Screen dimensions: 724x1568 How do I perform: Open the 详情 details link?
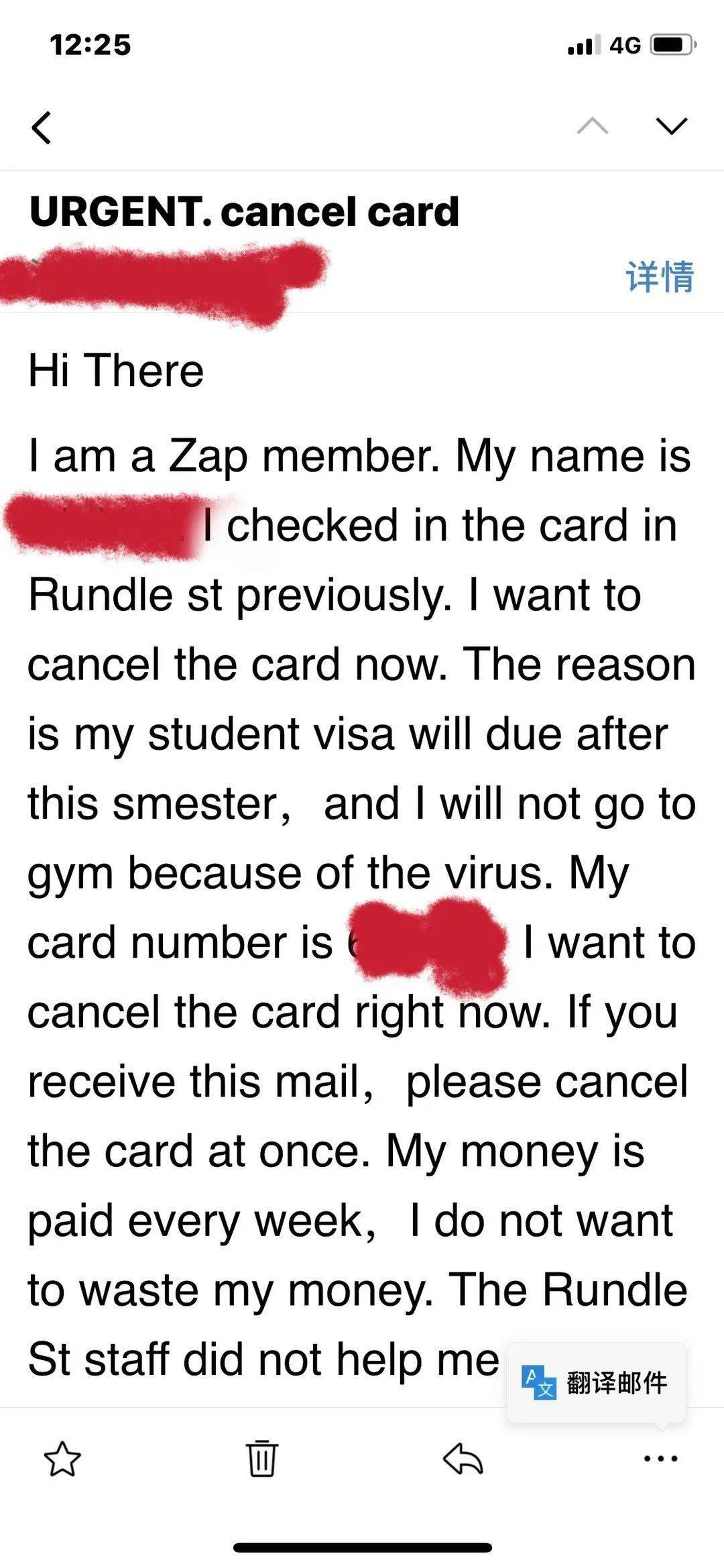[660, 276]
